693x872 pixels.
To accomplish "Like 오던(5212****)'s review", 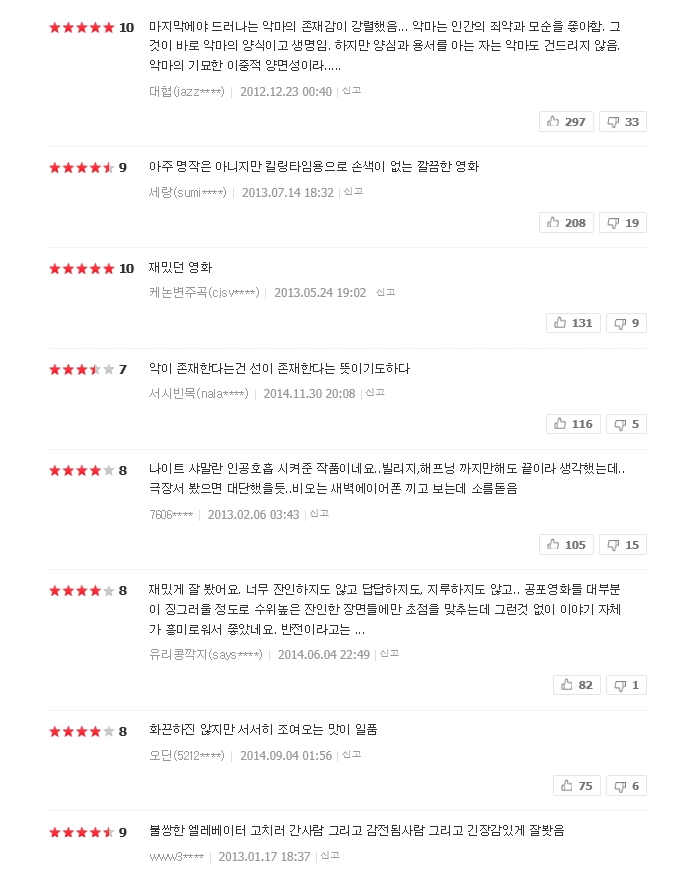I will (x=577, y=785).
